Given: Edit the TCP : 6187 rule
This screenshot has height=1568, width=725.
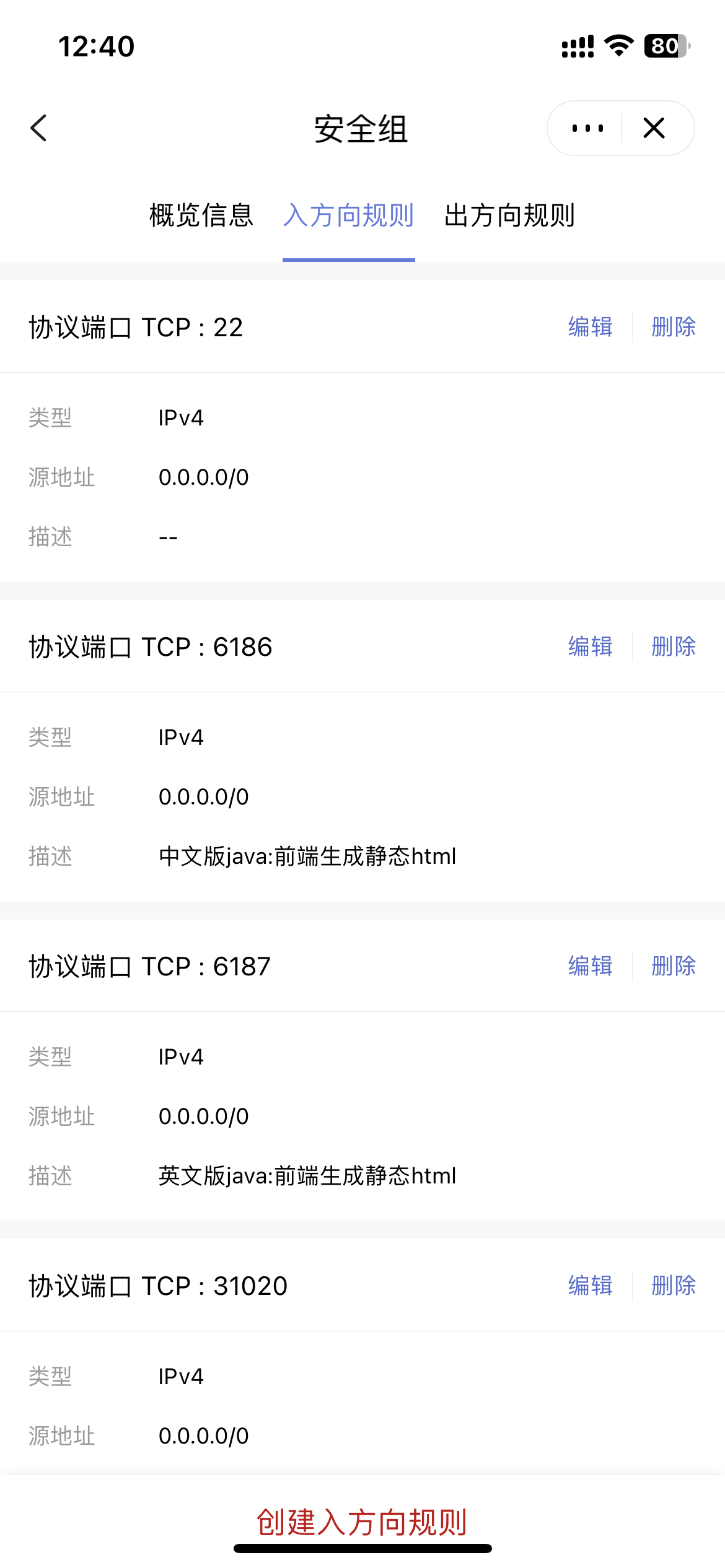Looking at the screenshot, I should [590, 966].
